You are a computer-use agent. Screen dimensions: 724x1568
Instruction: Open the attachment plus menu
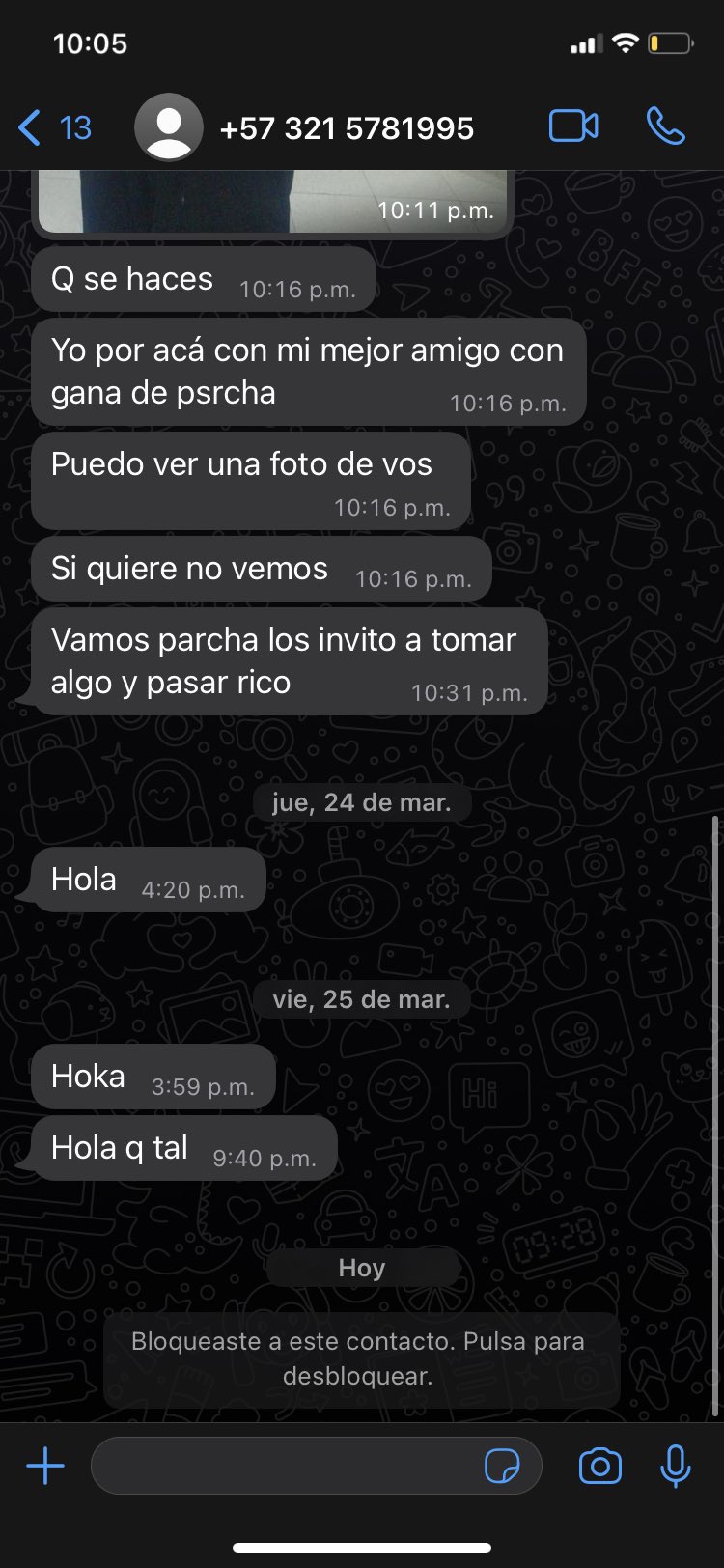(x=45, y=1466)
